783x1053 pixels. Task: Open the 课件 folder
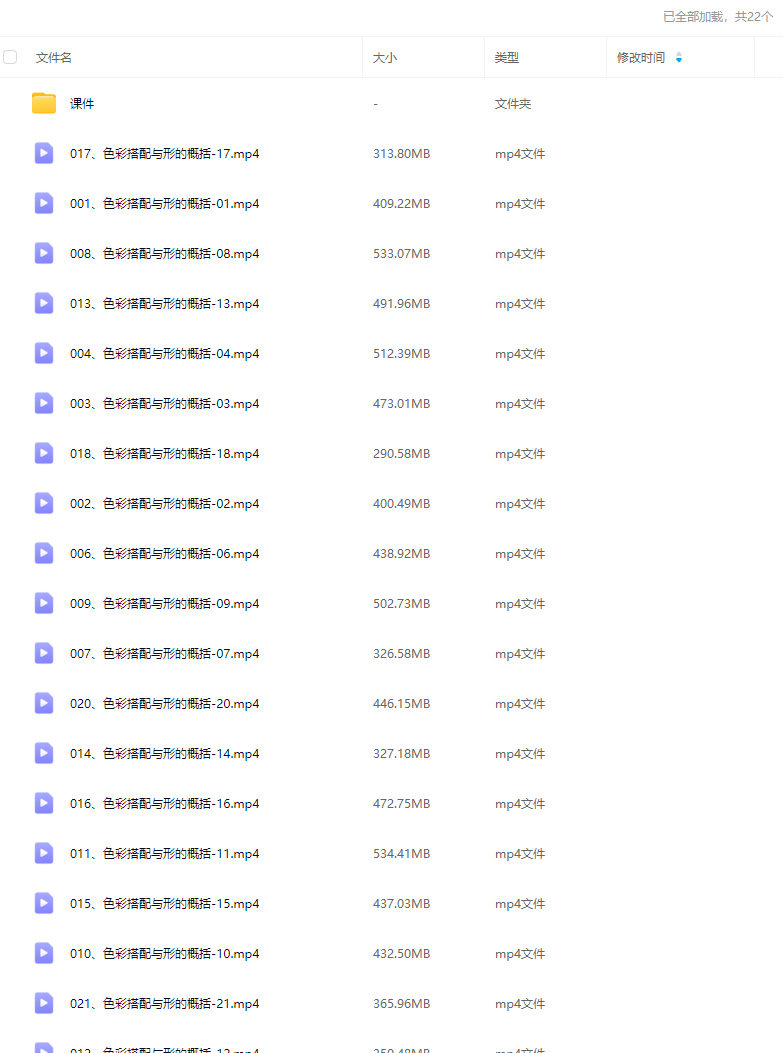coord(82,104)
